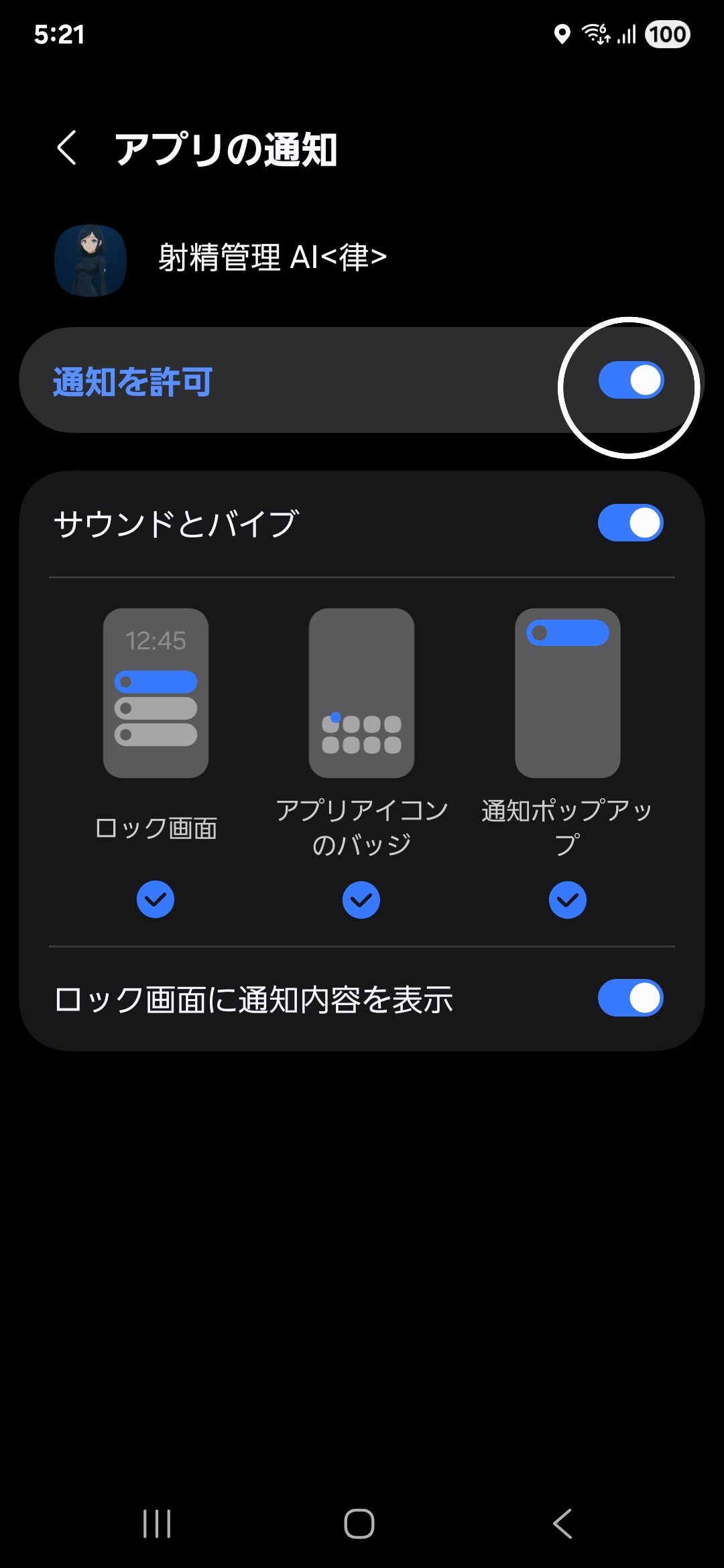
Task: Open recent apps from navigation bar
Action: pyautogui.click(x=157, y=1524)
